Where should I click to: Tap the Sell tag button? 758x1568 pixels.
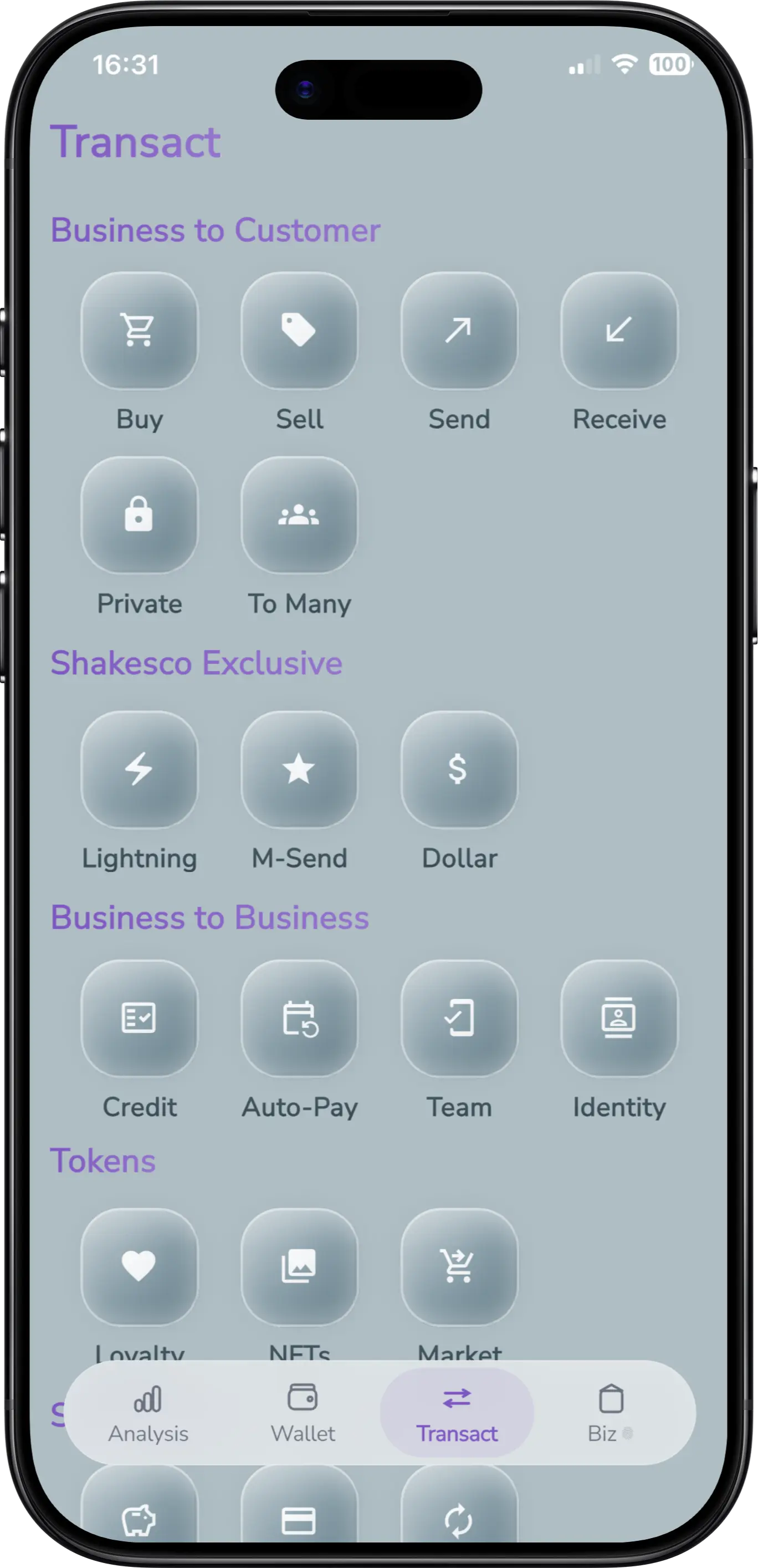click(x=299, y=330)
